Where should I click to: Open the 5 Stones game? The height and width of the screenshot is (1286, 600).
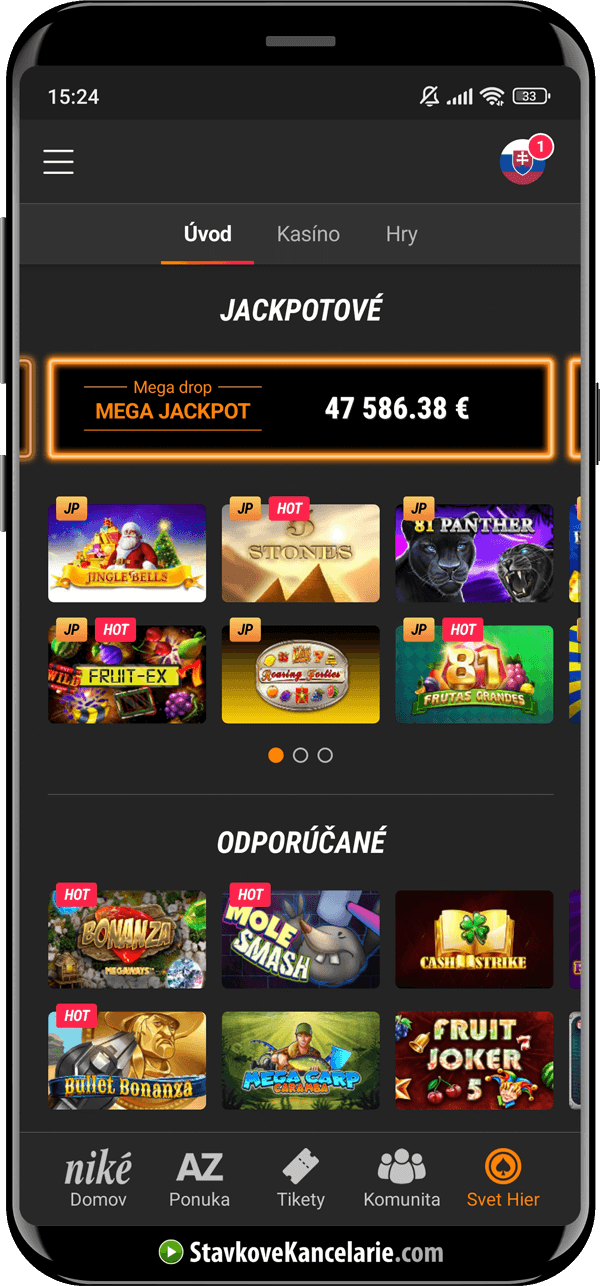300,553
